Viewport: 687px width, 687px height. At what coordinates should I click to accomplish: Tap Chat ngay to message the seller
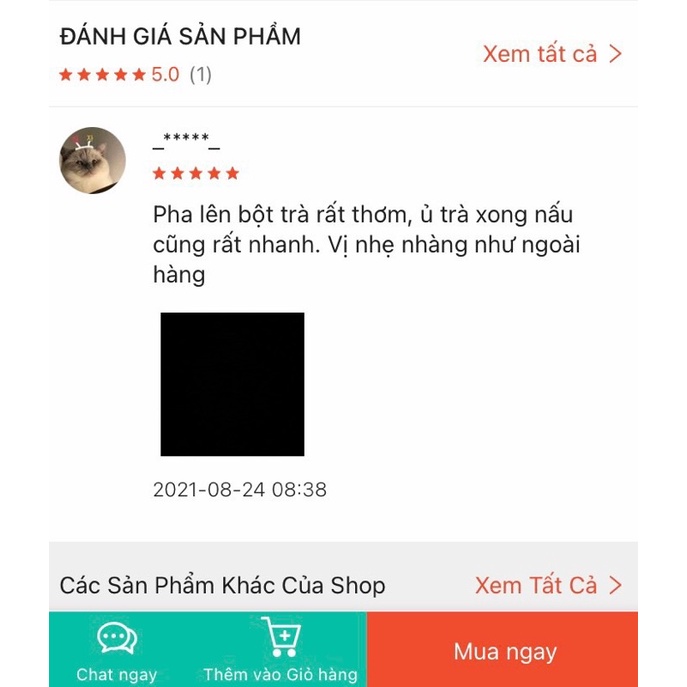[x=117, y=650]
